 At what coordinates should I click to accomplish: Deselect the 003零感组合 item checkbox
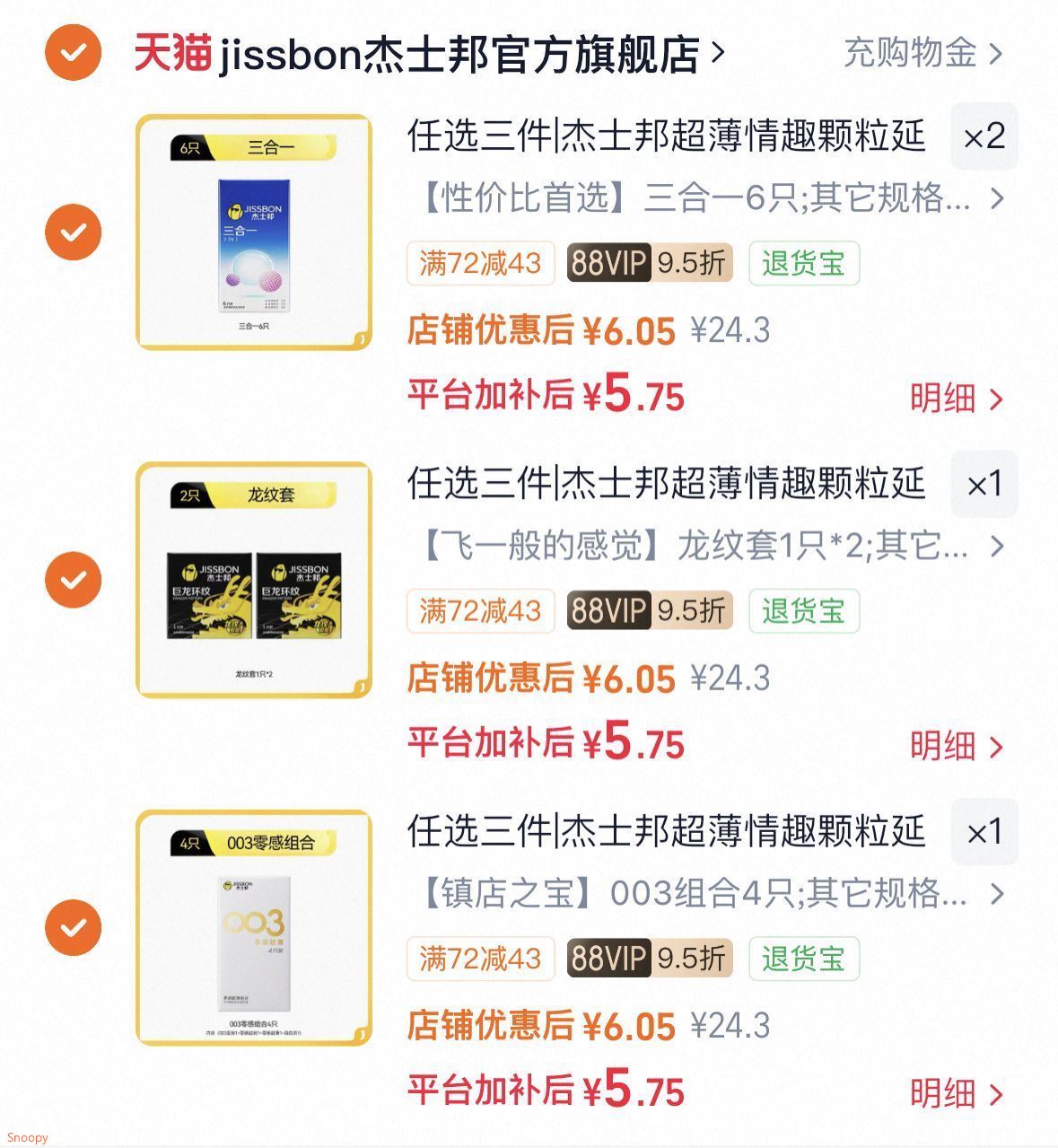73,927
